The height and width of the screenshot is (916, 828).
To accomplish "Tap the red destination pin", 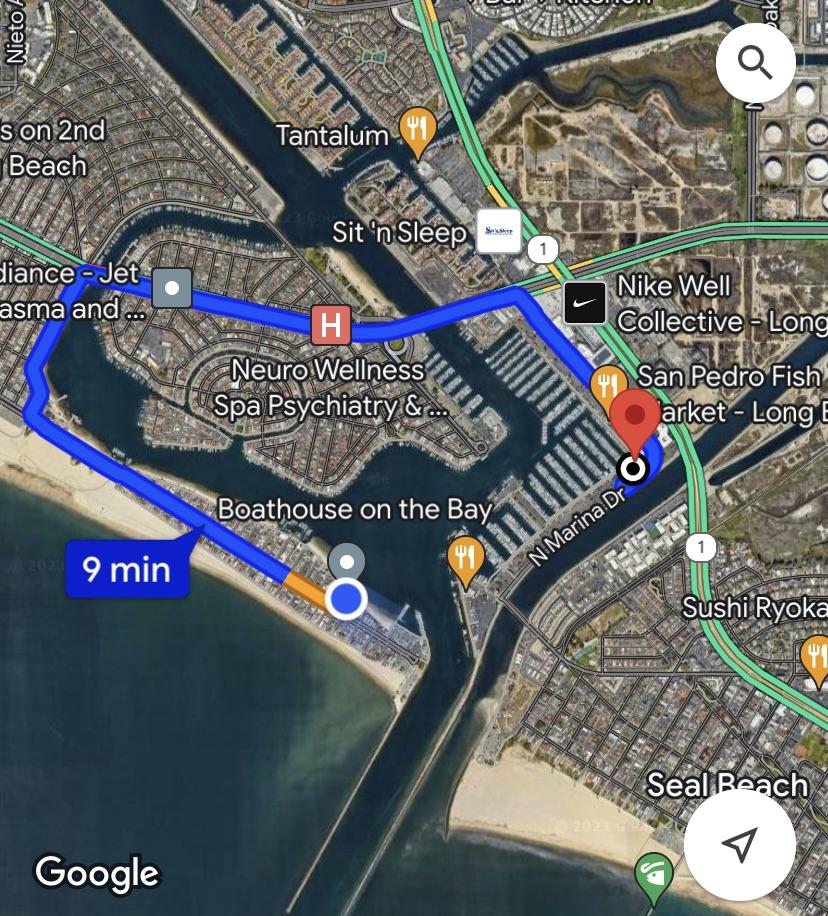I will [x=635, y=420].
